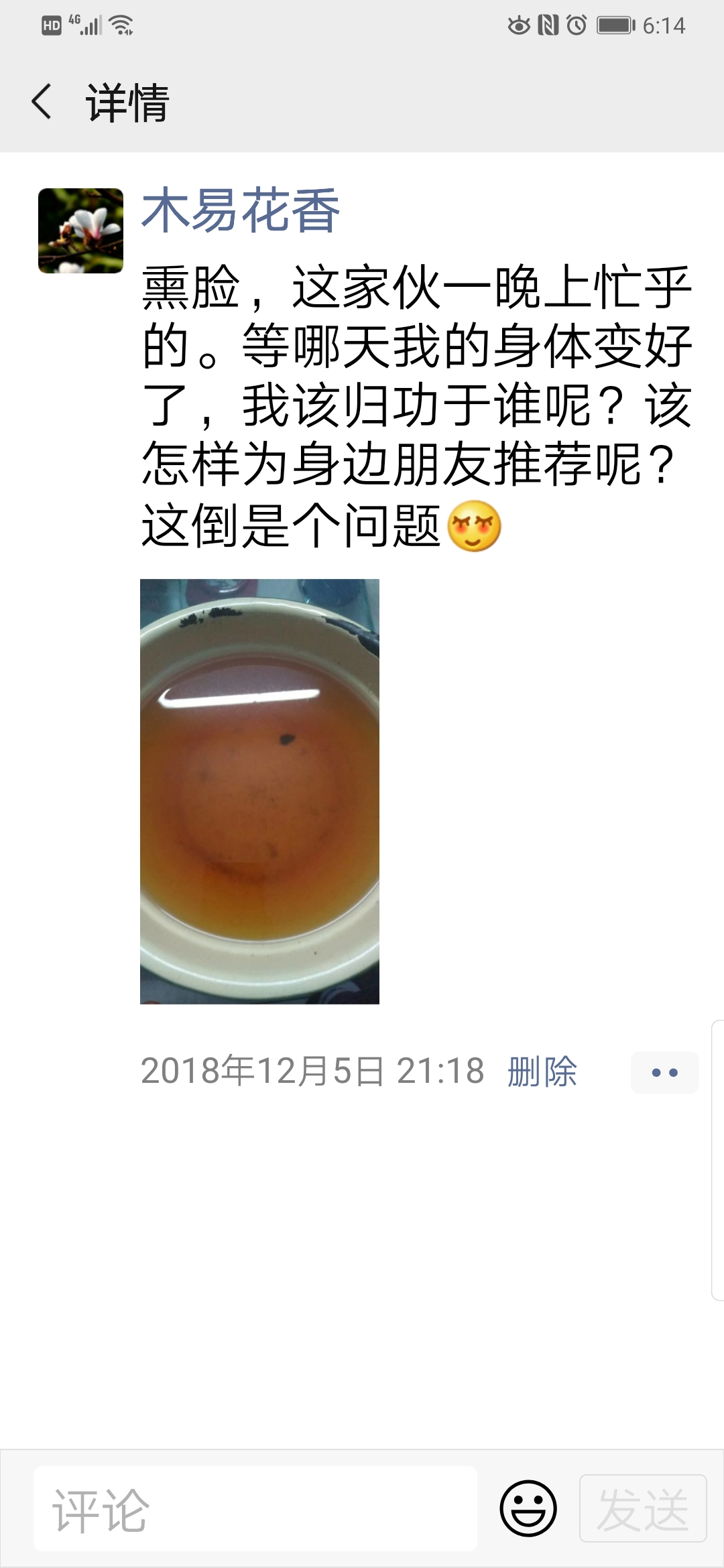View the tea cup photo full screen
This screenshot has height=1568, width=724.
pos(259,791)
